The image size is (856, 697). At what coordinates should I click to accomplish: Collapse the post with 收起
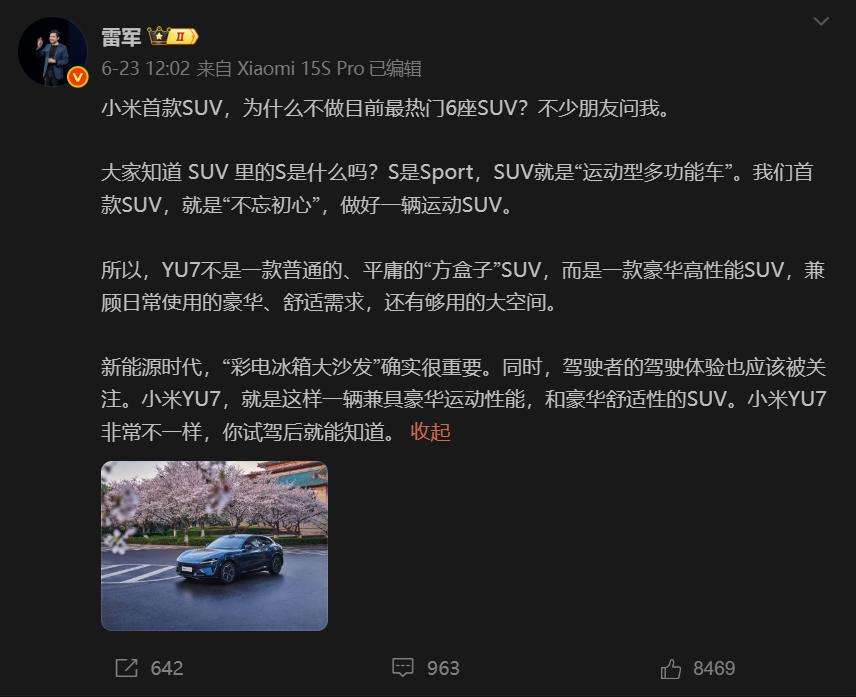click(431, 432)
